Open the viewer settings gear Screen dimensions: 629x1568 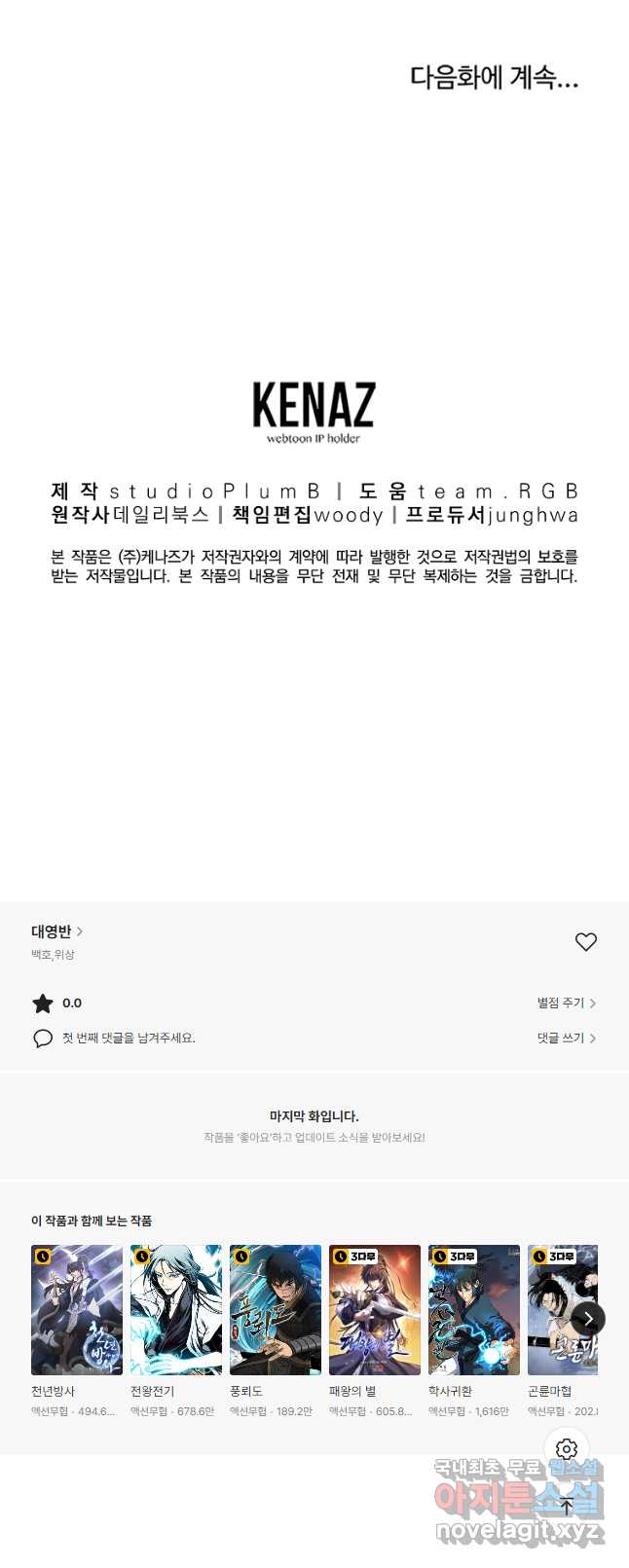567,1449
